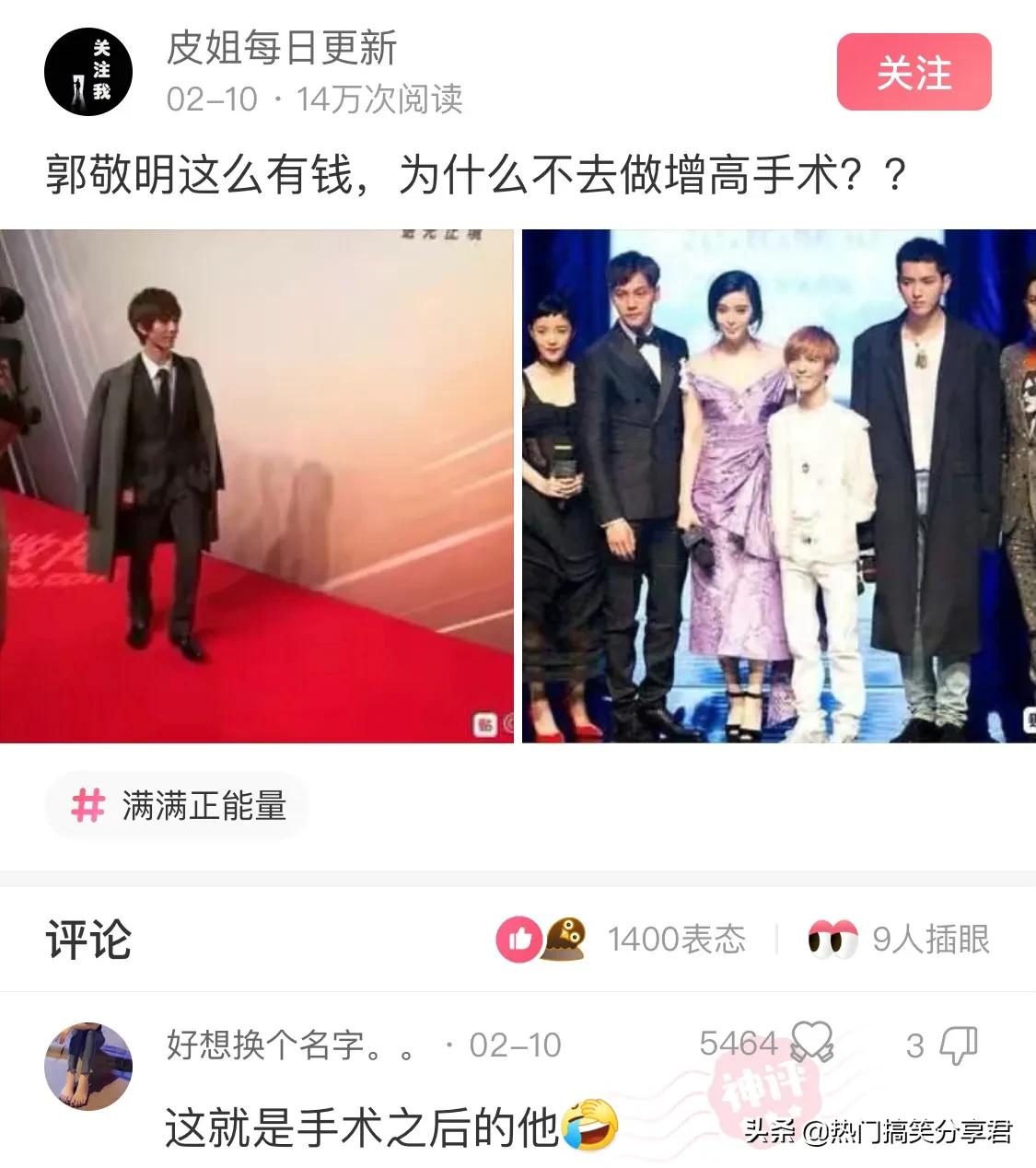Visit the profile name 皮姐每日更新
Image resolution: width=1036 pixels, height=1168 pixels.
tap(281, 48)
